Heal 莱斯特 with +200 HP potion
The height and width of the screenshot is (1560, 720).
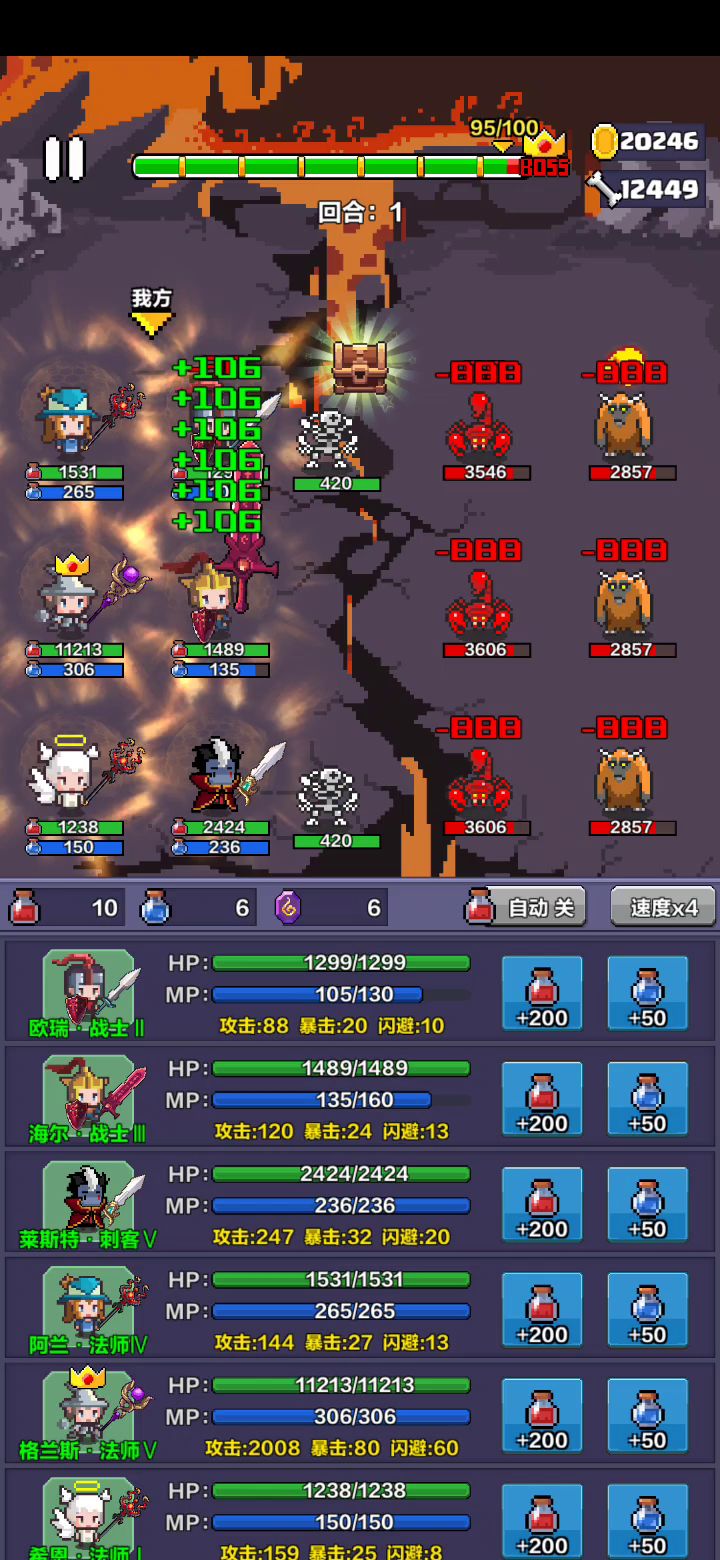(x=542, y=1205)
